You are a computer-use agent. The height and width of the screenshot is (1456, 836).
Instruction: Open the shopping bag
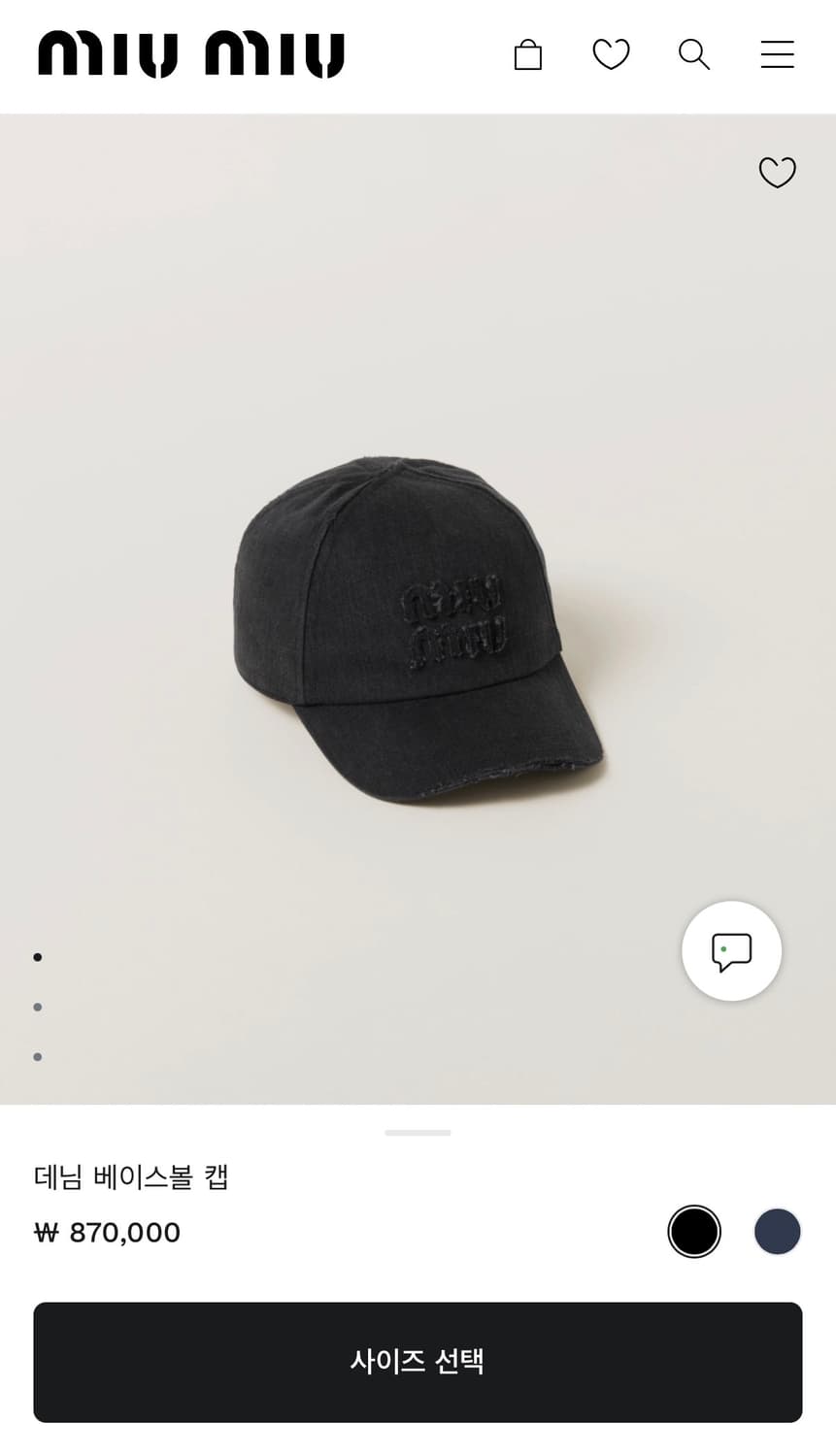[528, 54]
